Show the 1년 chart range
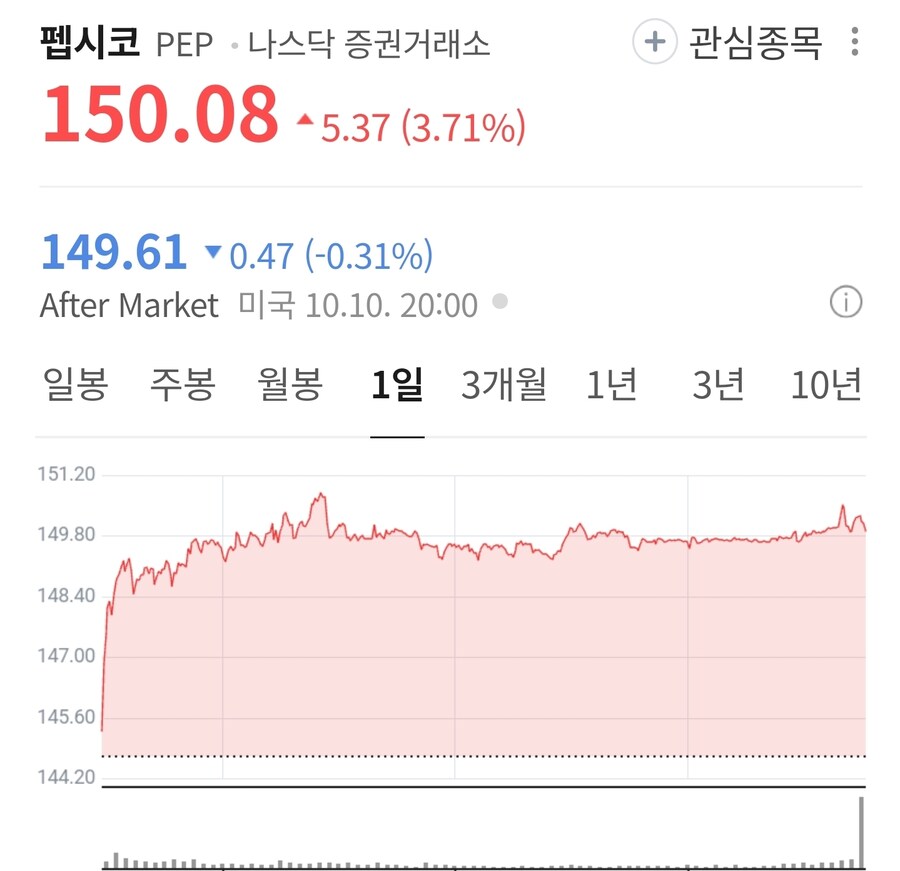Image resolution: width=900 pixels, height=871 pixels. coord(611,385)
